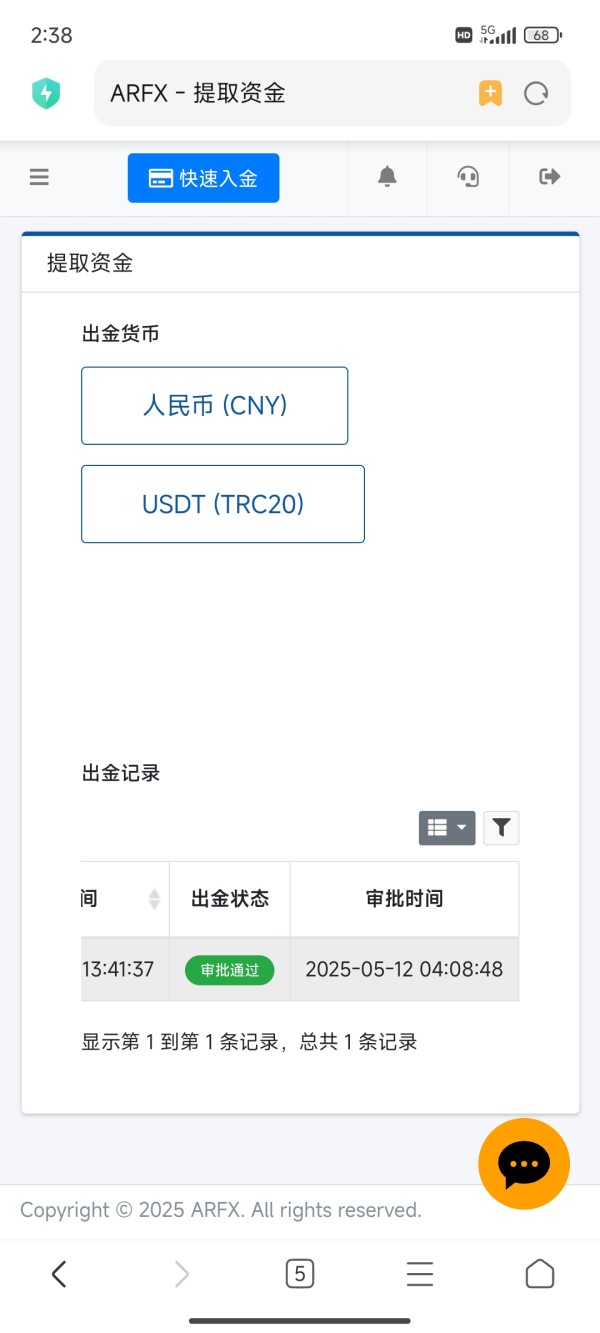
Task: Open the browser security shield icon
Action: click(x=46, y=94)
